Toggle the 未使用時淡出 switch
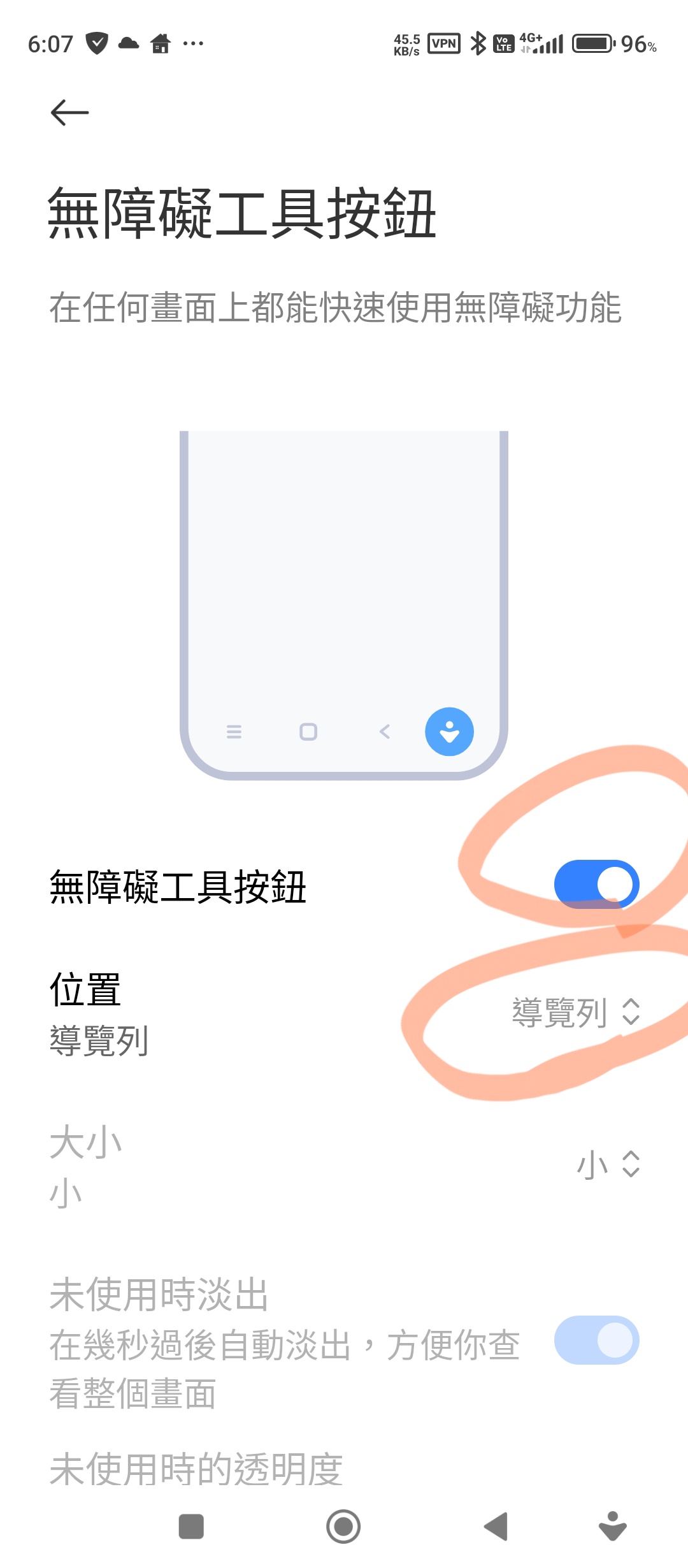The width and height of the screenshot is (688, 1568). pos(596,1340)
